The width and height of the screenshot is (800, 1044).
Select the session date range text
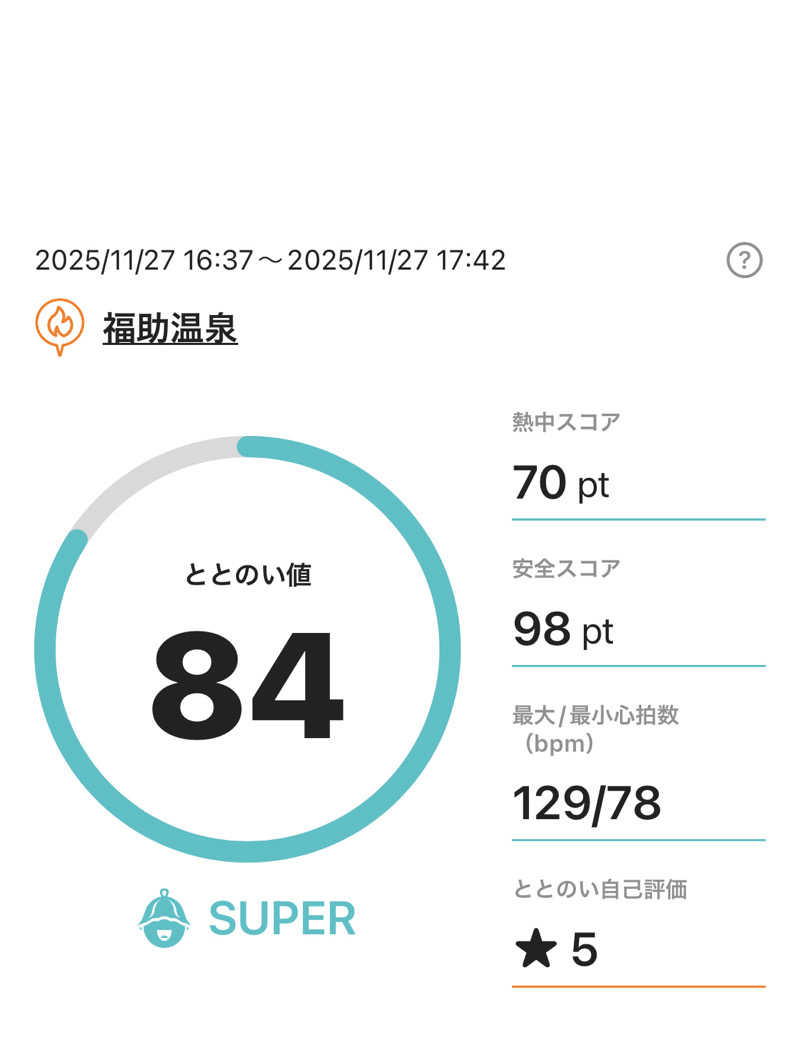pyautogui.click(x=270, y=261)
